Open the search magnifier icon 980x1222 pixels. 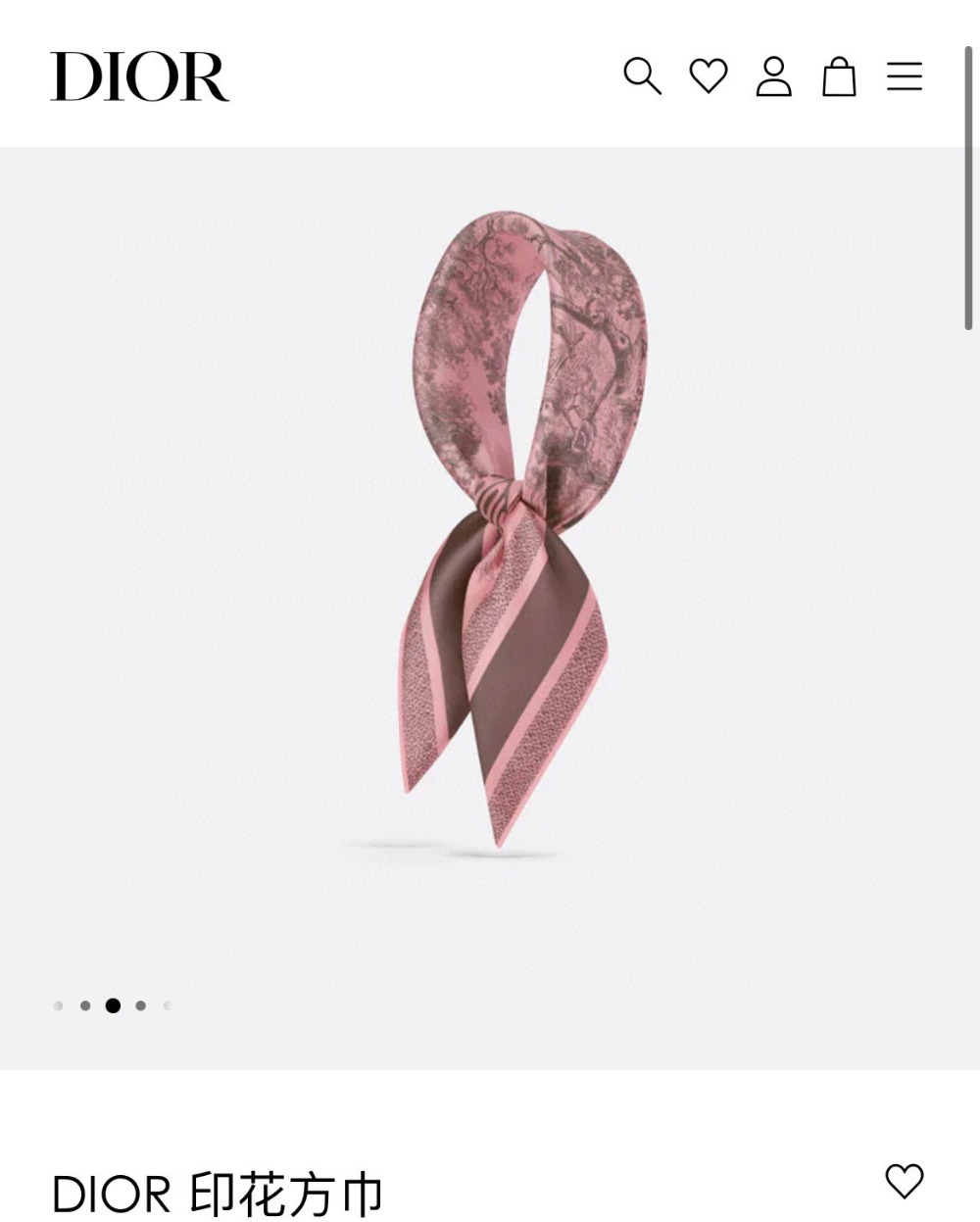pyautogui.click(x=642, y=75)
